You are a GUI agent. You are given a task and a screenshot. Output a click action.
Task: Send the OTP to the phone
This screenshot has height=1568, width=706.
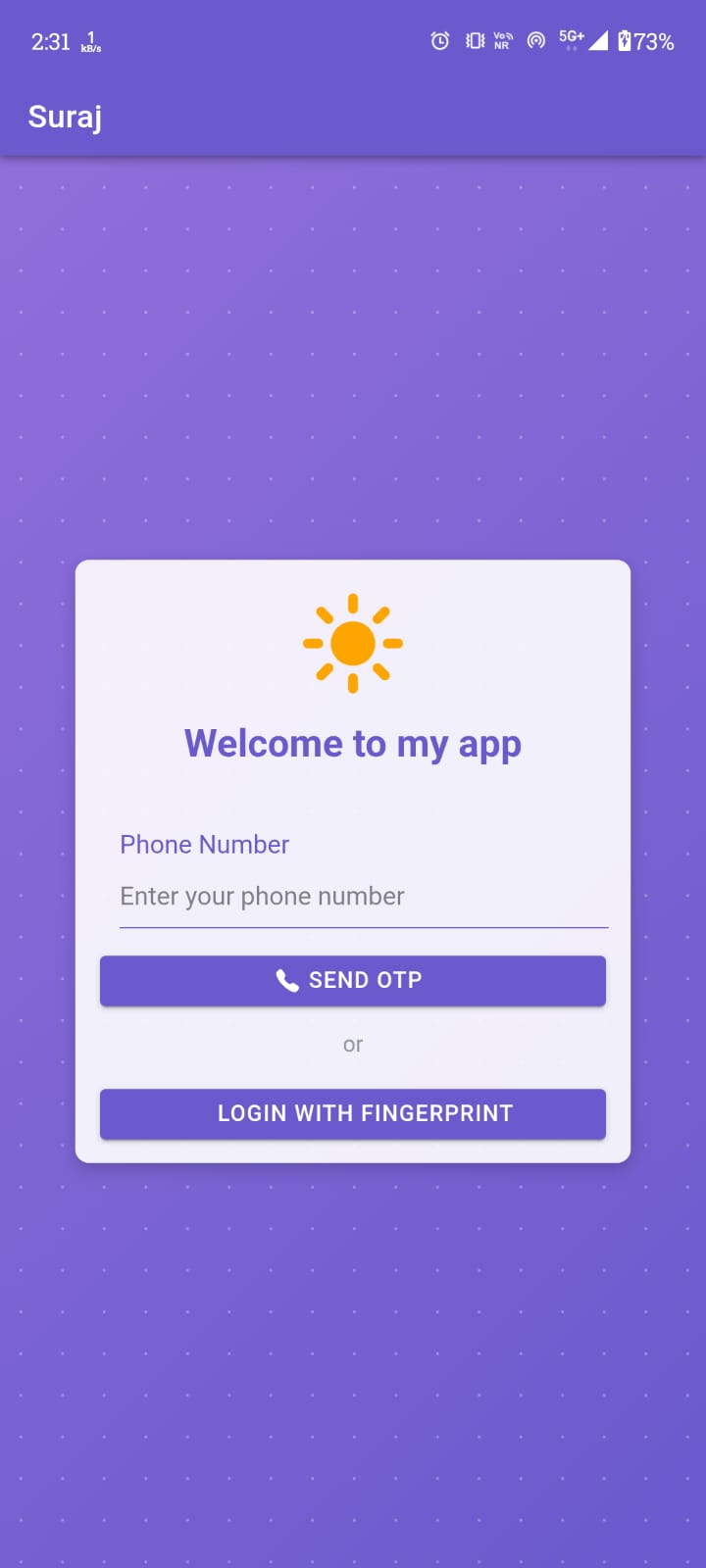tap(353, 980)
